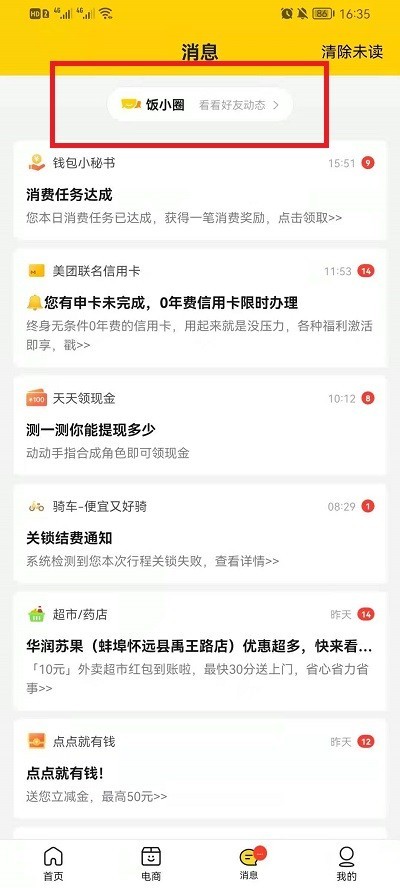Open the 天天领现金 message

(x=200, y=425)
